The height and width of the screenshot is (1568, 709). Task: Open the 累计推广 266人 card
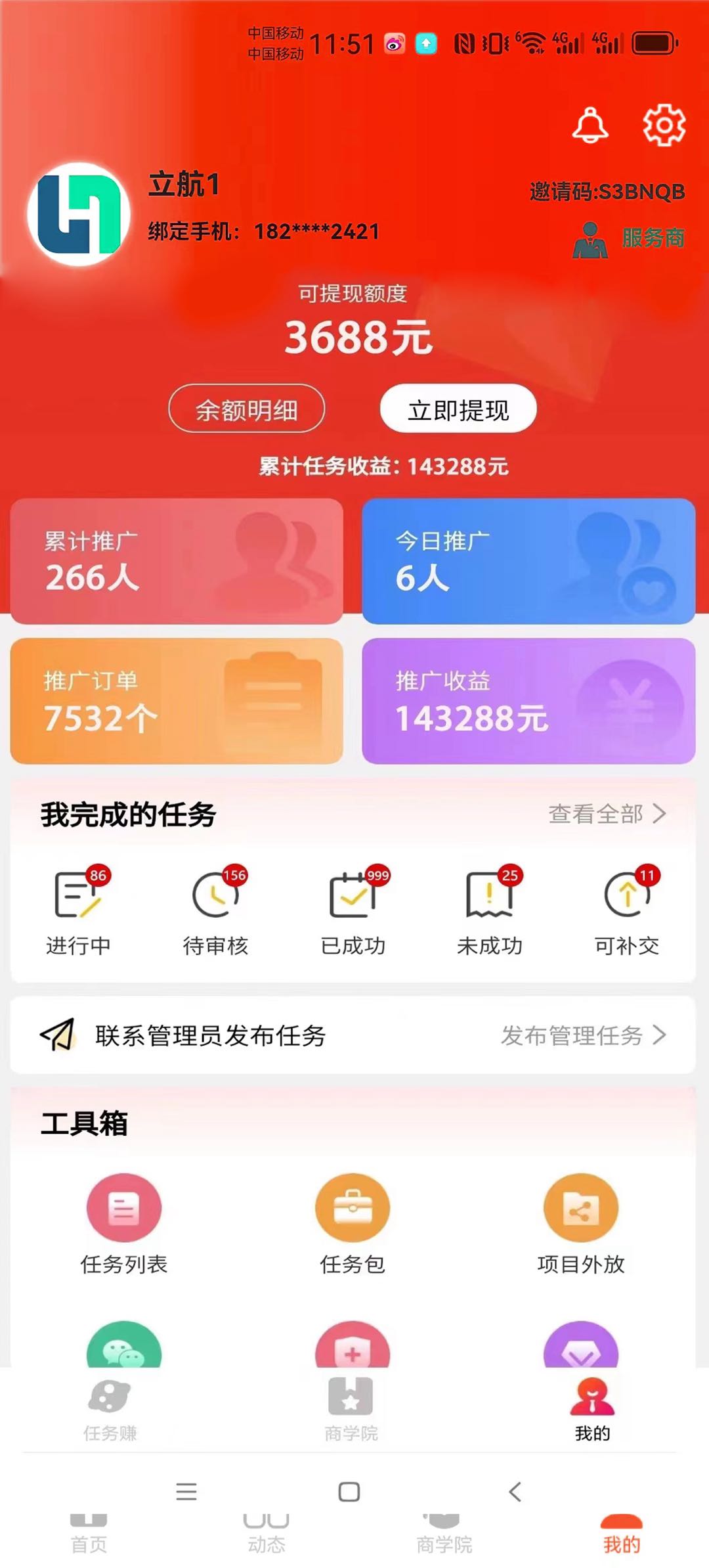pyautogui.click(x=177, y=561)
